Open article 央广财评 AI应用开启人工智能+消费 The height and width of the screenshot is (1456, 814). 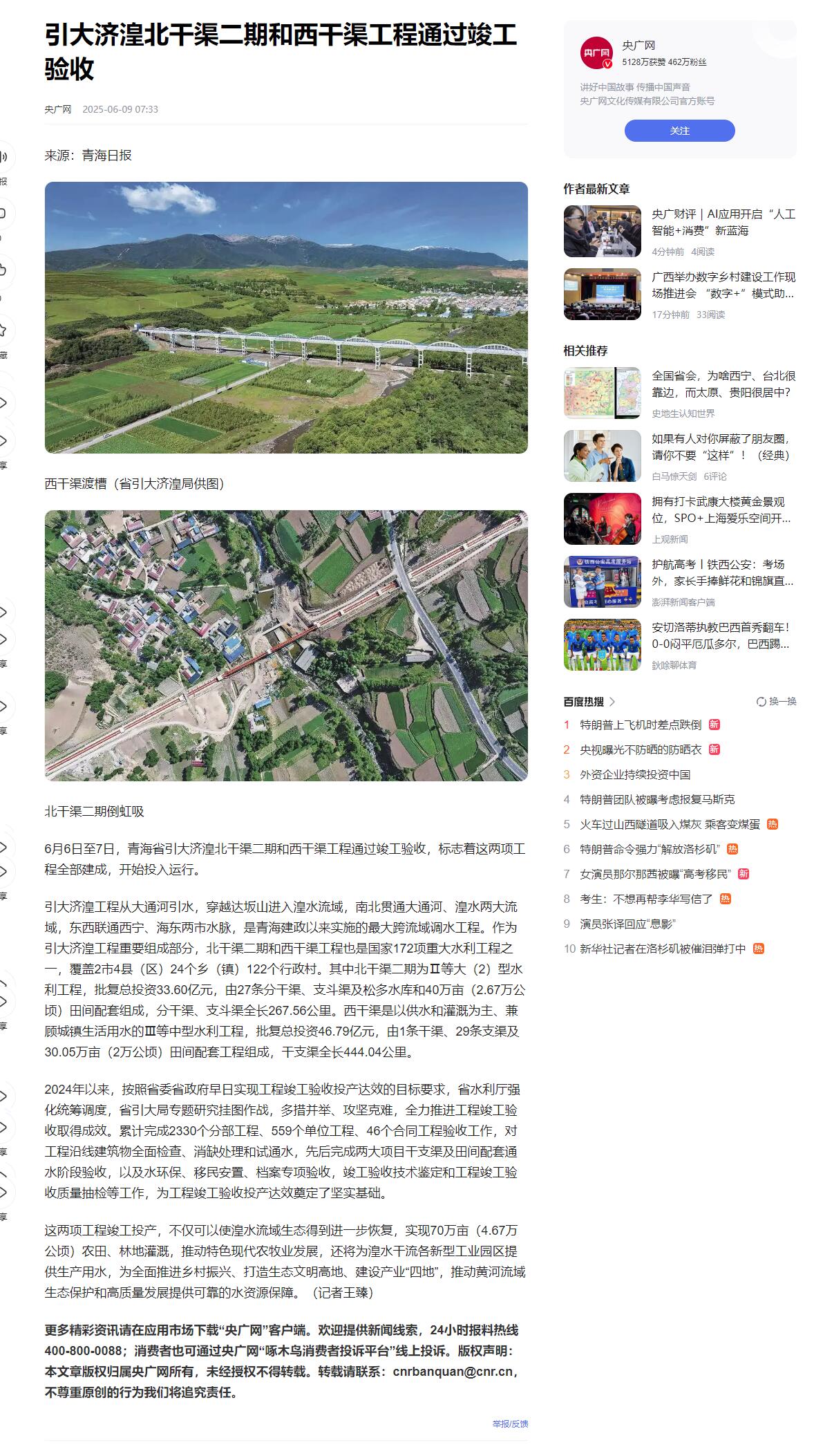(x=723, y=223)
